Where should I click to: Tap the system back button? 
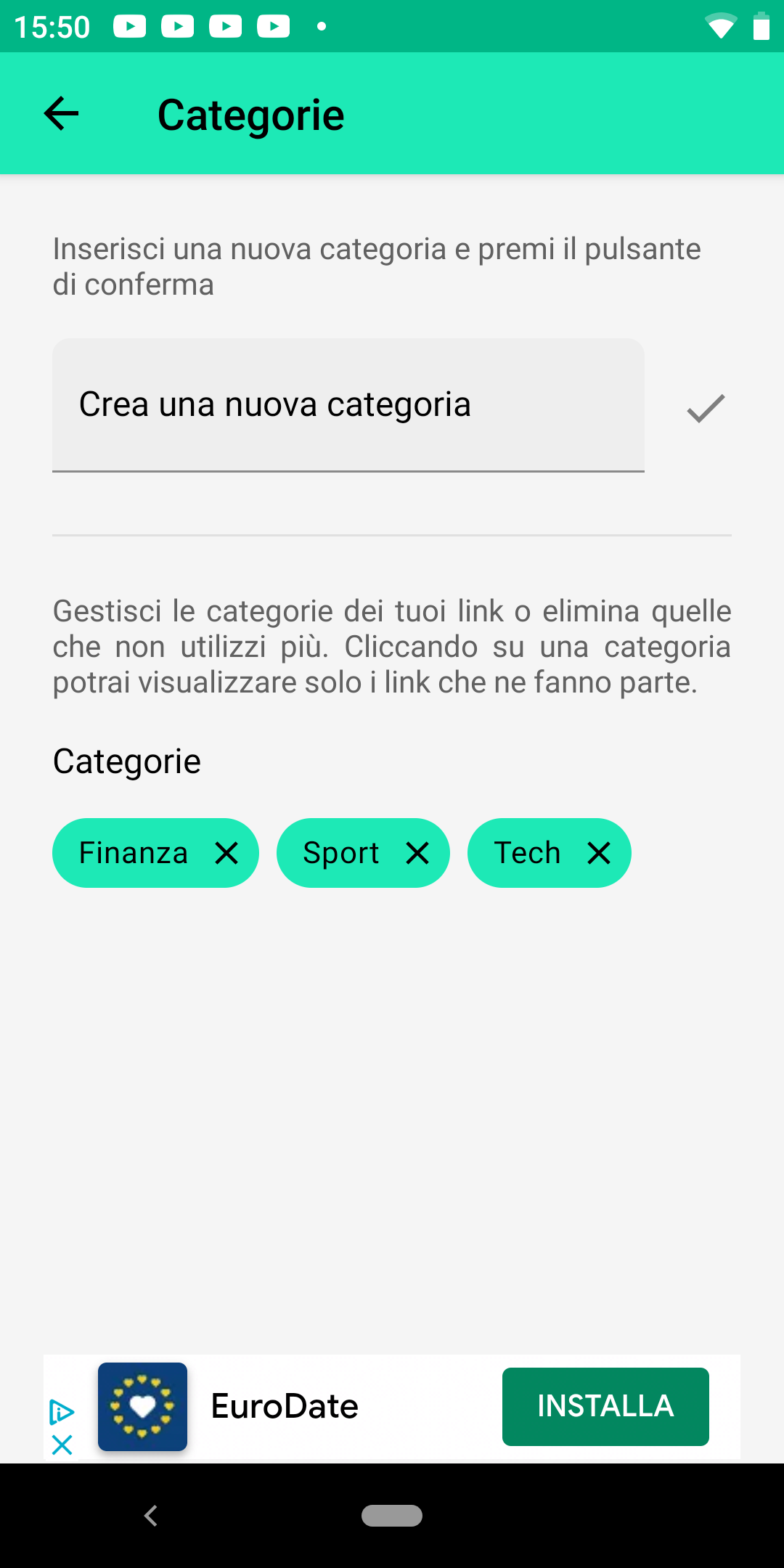(x=151, y=1516)
